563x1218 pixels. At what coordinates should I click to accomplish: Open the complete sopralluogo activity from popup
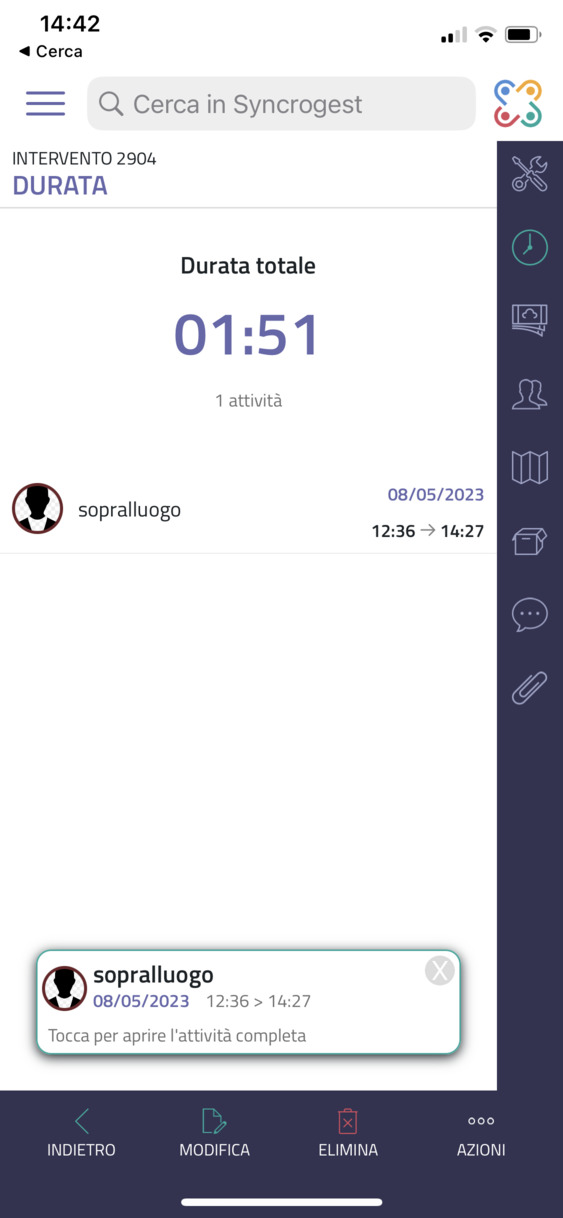pos(248,1002)
